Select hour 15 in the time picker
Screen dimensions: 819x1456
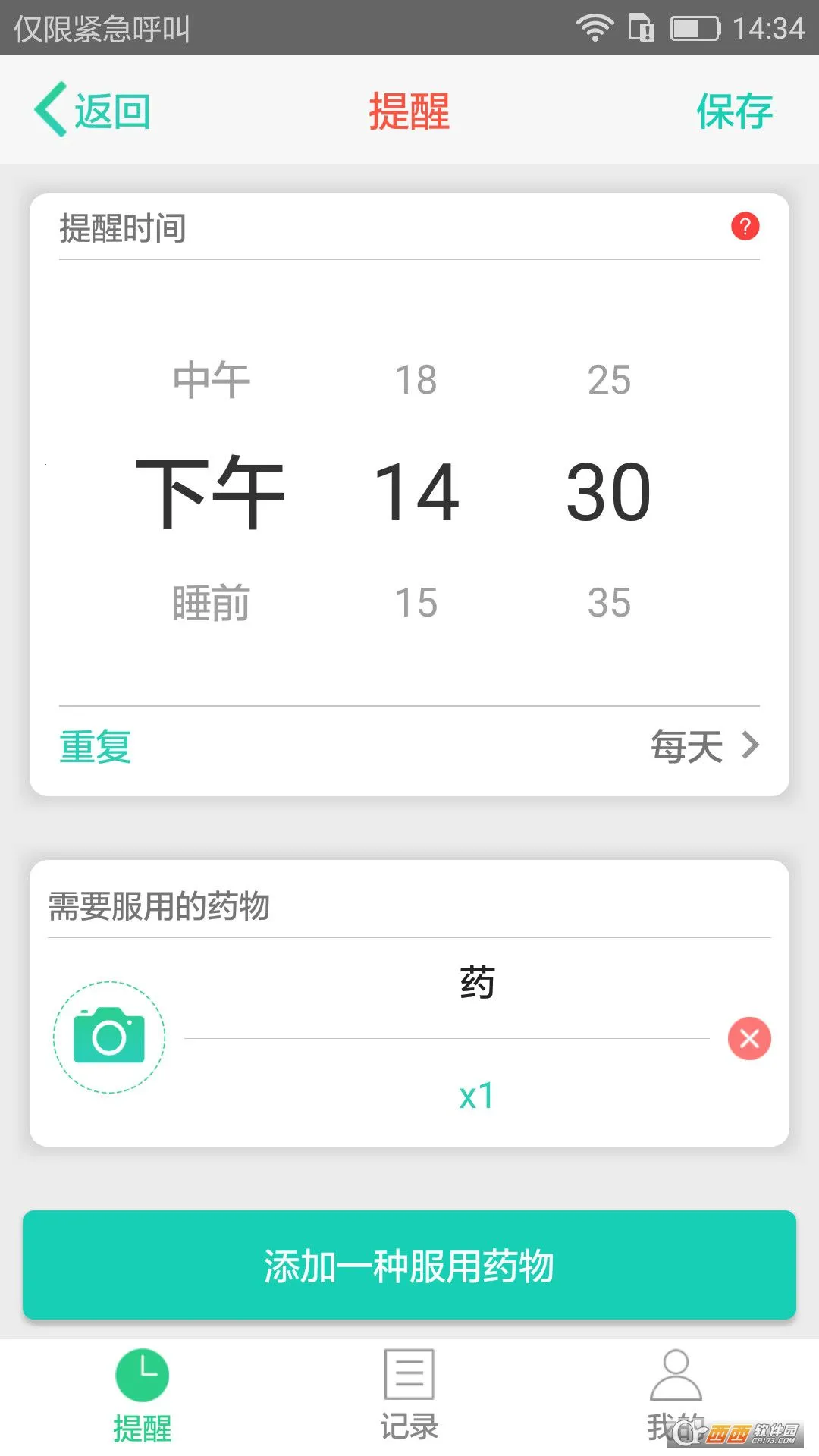coord(418,603)
